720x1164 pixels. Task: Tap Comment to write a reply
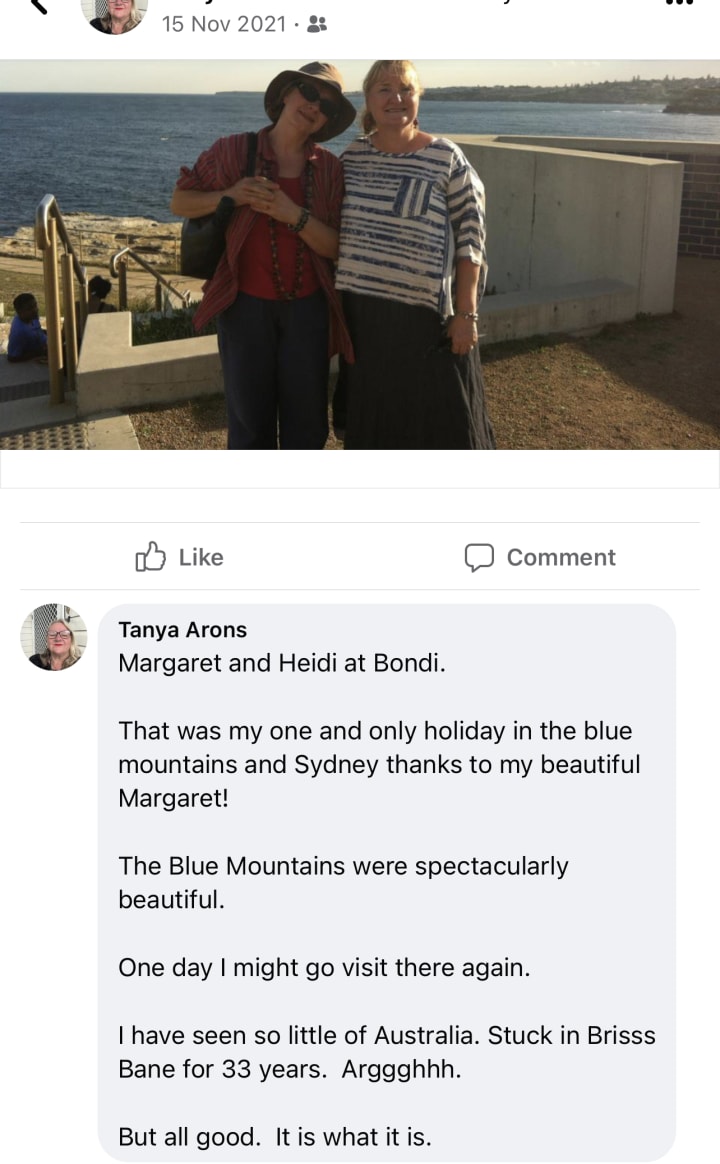point(540,557)
